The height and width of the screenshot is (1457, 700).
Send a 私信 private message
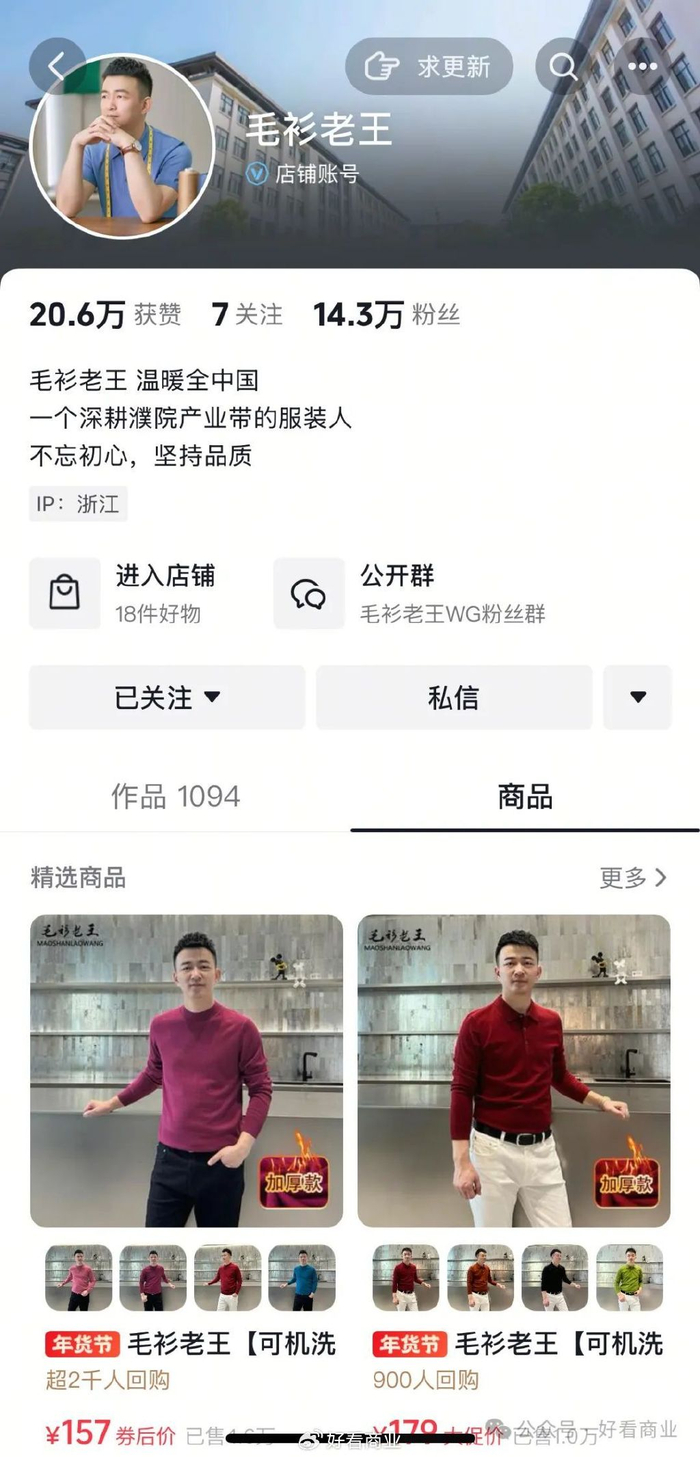coord(454,697)
